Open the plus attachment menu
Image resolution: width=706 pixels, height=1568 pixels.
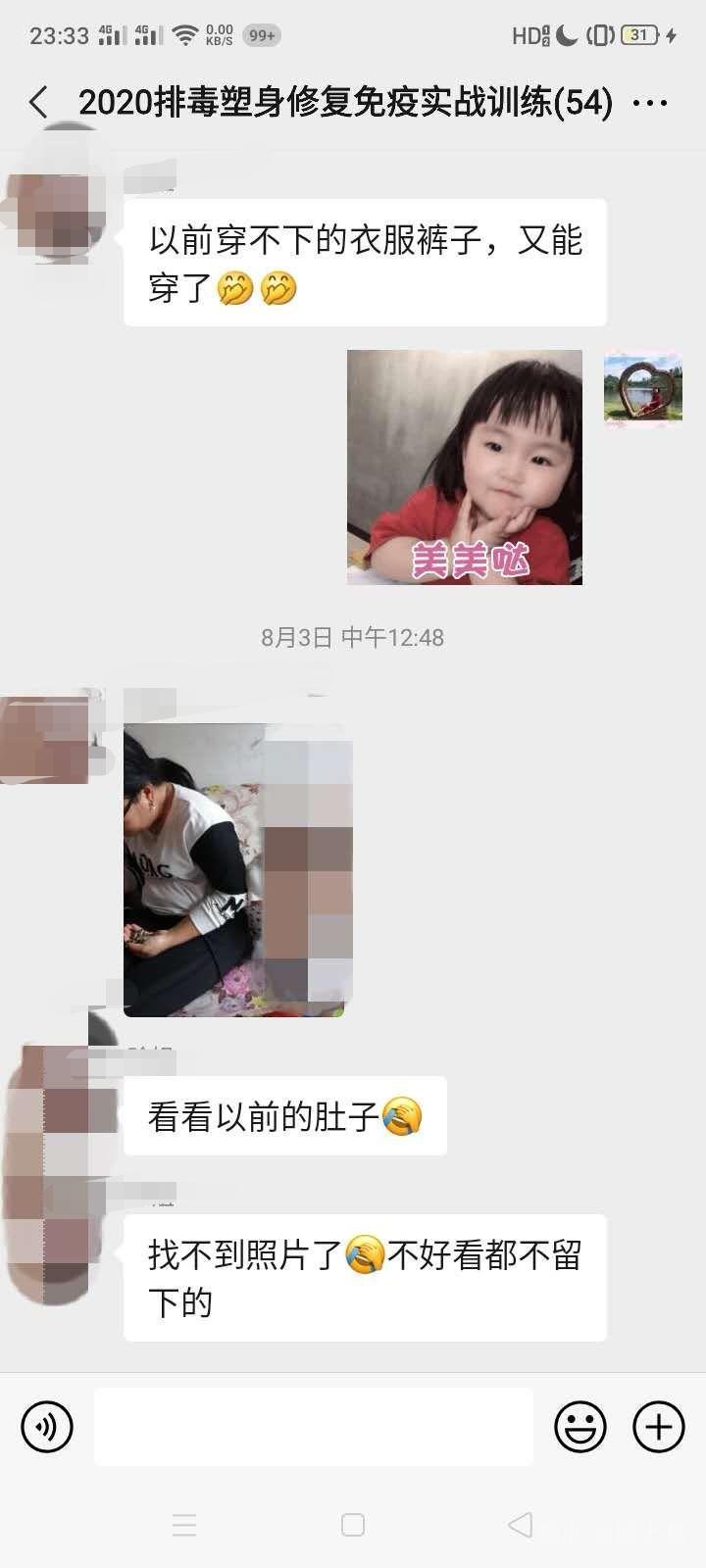click(658, 1426)
